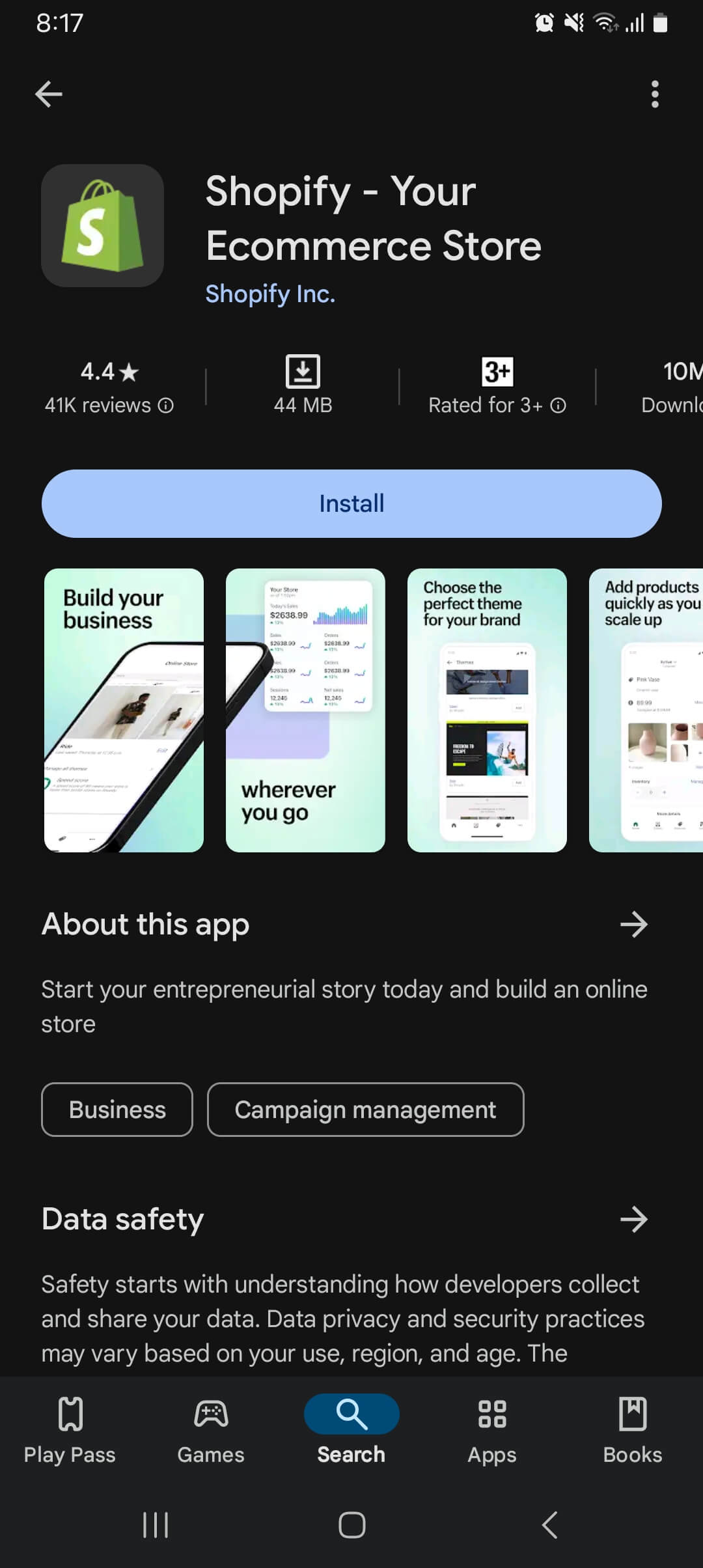Select the Business category chip
The width and height of the screenshot is (703, 1568).
[x=117, y=1110]
